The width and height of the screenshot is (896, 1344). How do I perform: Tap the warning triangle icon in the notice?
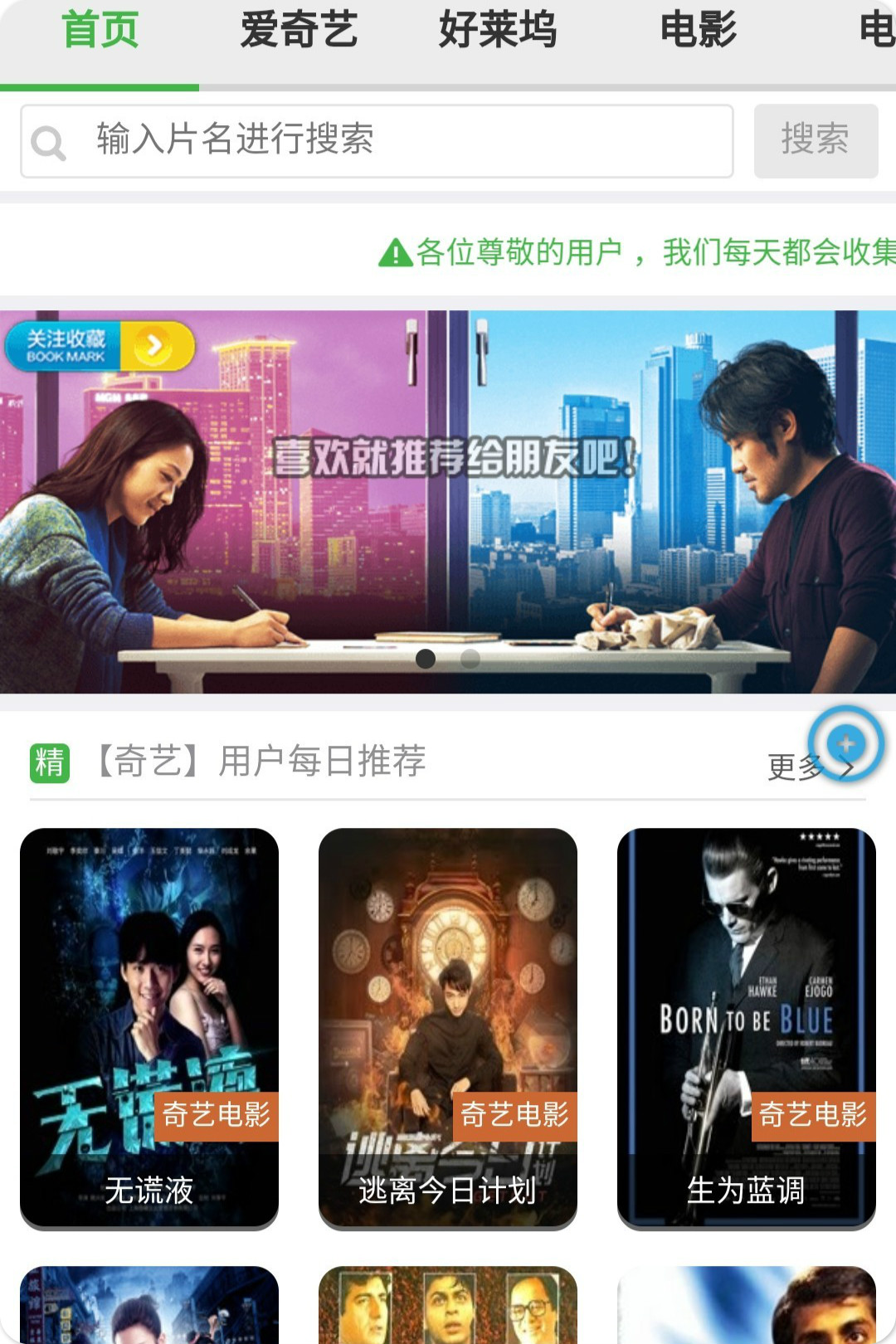pos(394,253)
